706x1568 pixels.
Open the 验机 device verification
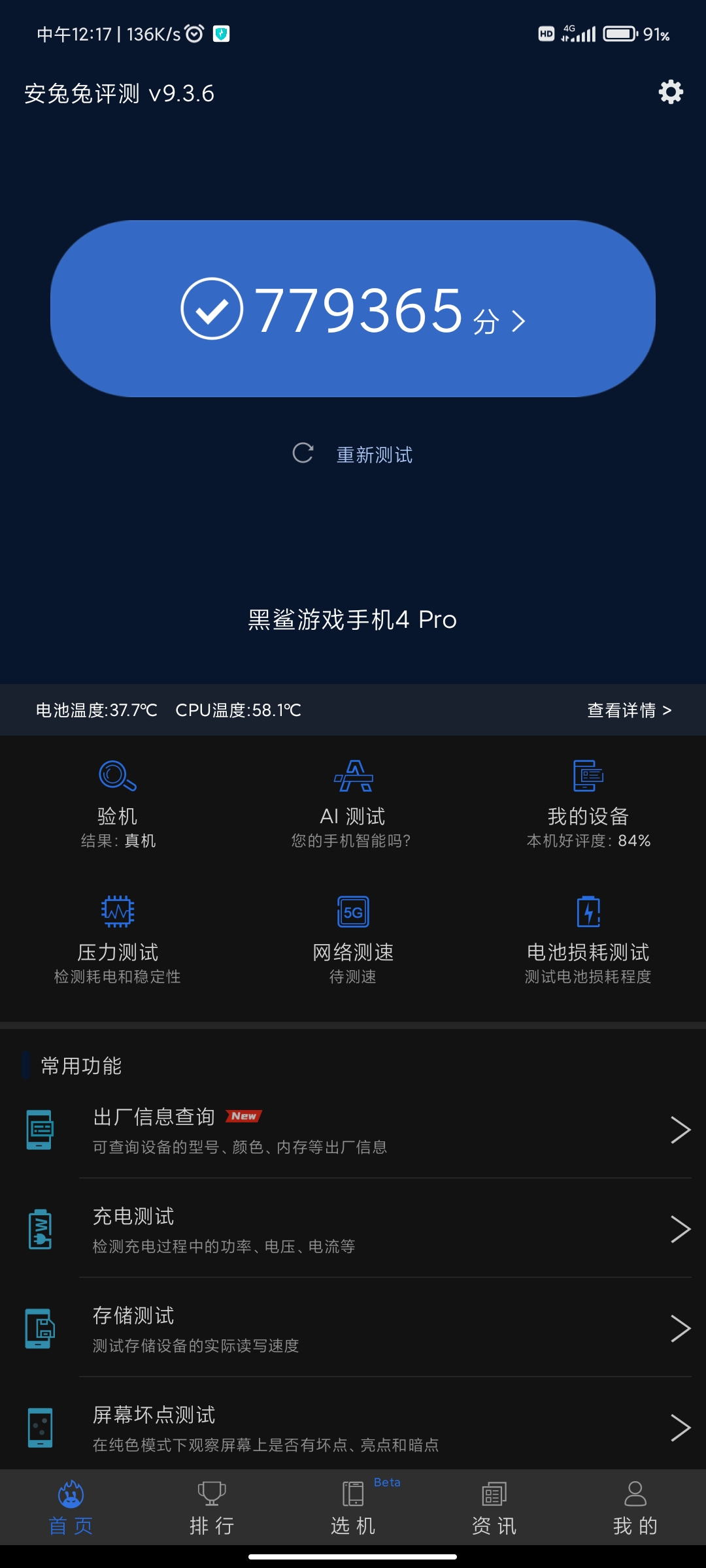click(118, 804)
